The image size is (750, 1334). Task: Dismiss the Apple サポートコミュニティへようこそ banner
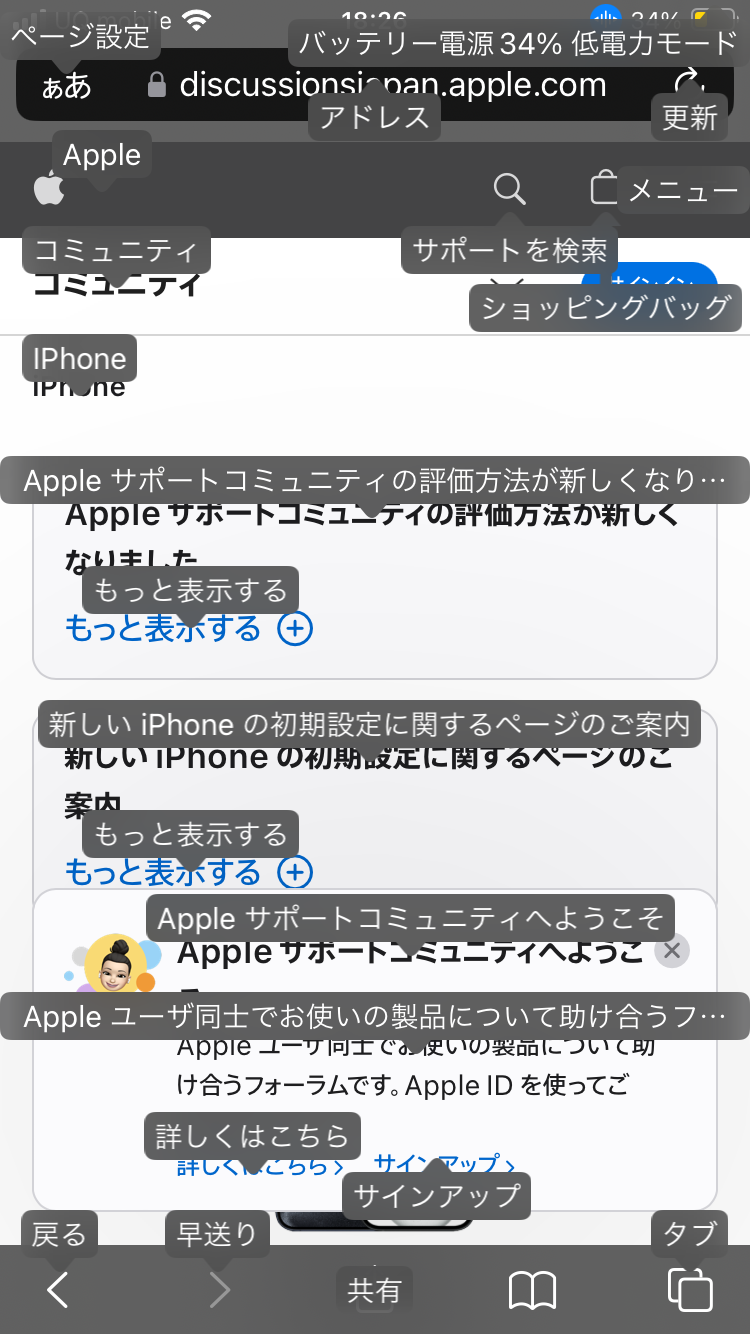tap(672, 950)
